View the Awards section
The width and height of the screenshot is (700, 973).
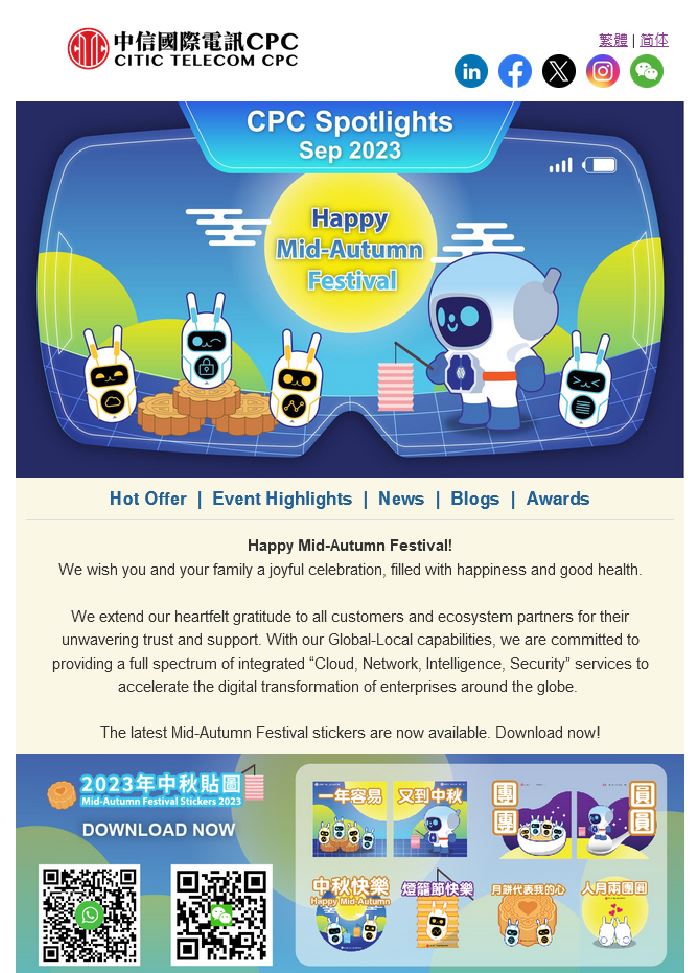pos(558,498)
